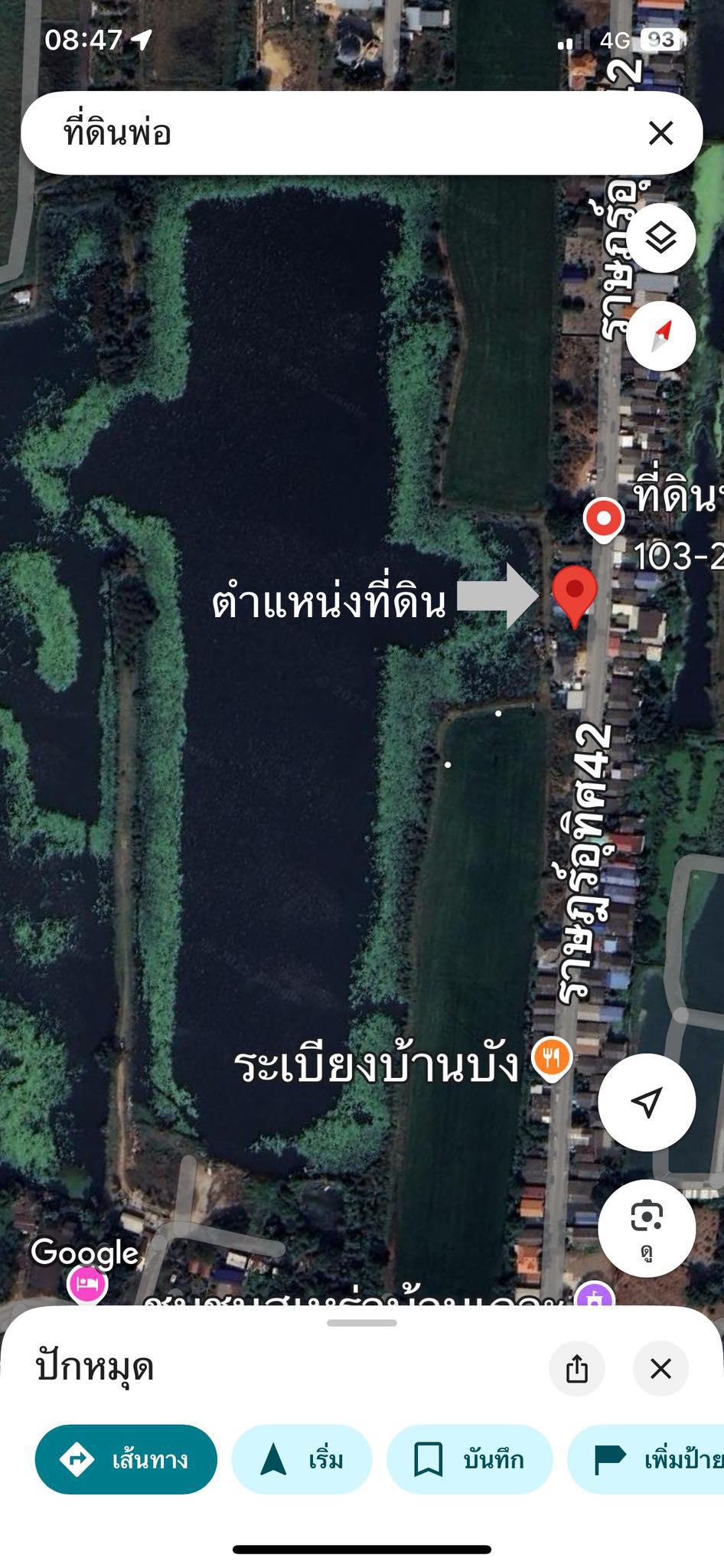Screen dimensions: 724x1568
Task: Center the map on my location
Action: pos(647,1102)
